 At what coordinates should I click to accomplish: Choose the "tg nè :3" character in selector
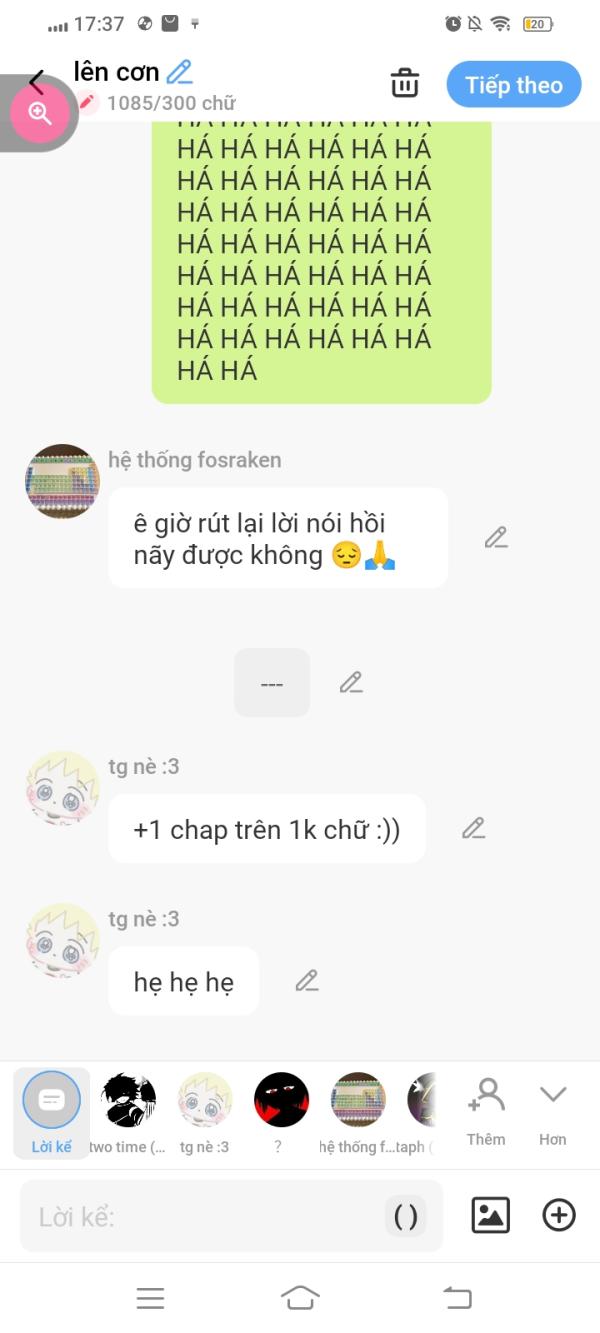[204, 1112]
